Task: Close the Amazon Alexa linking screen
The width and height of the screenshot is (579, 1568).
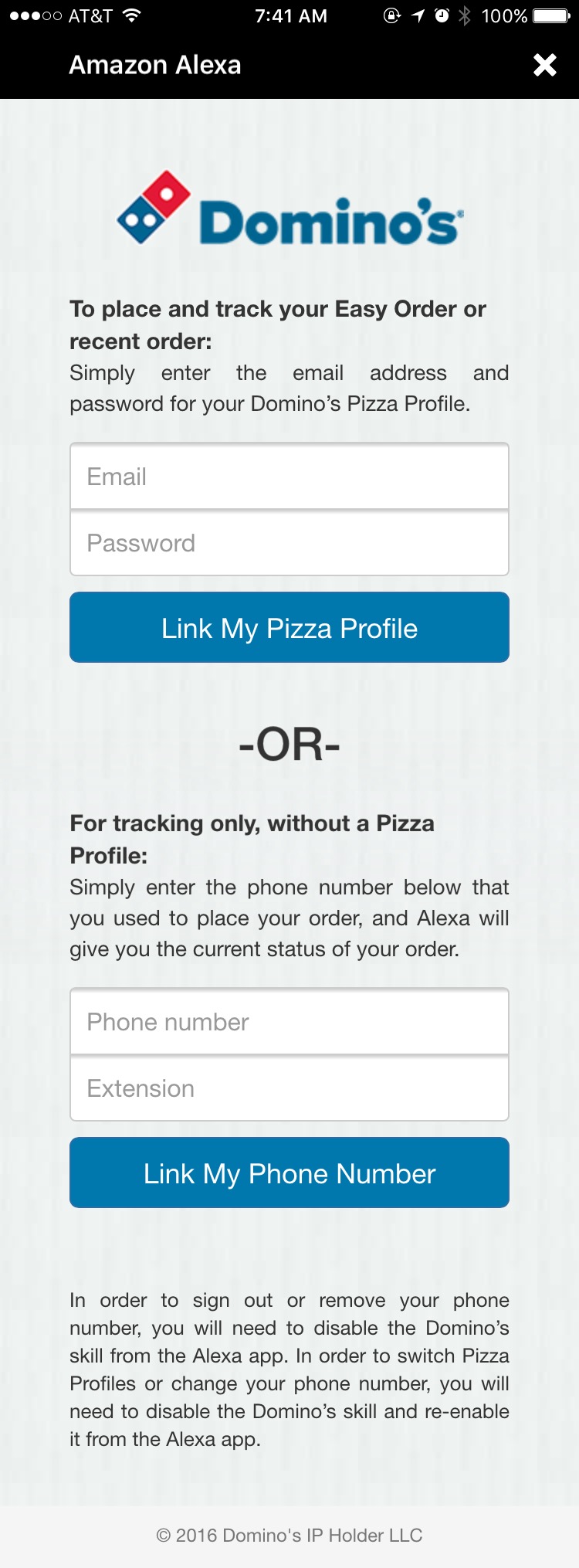Action: coord(544,65)
